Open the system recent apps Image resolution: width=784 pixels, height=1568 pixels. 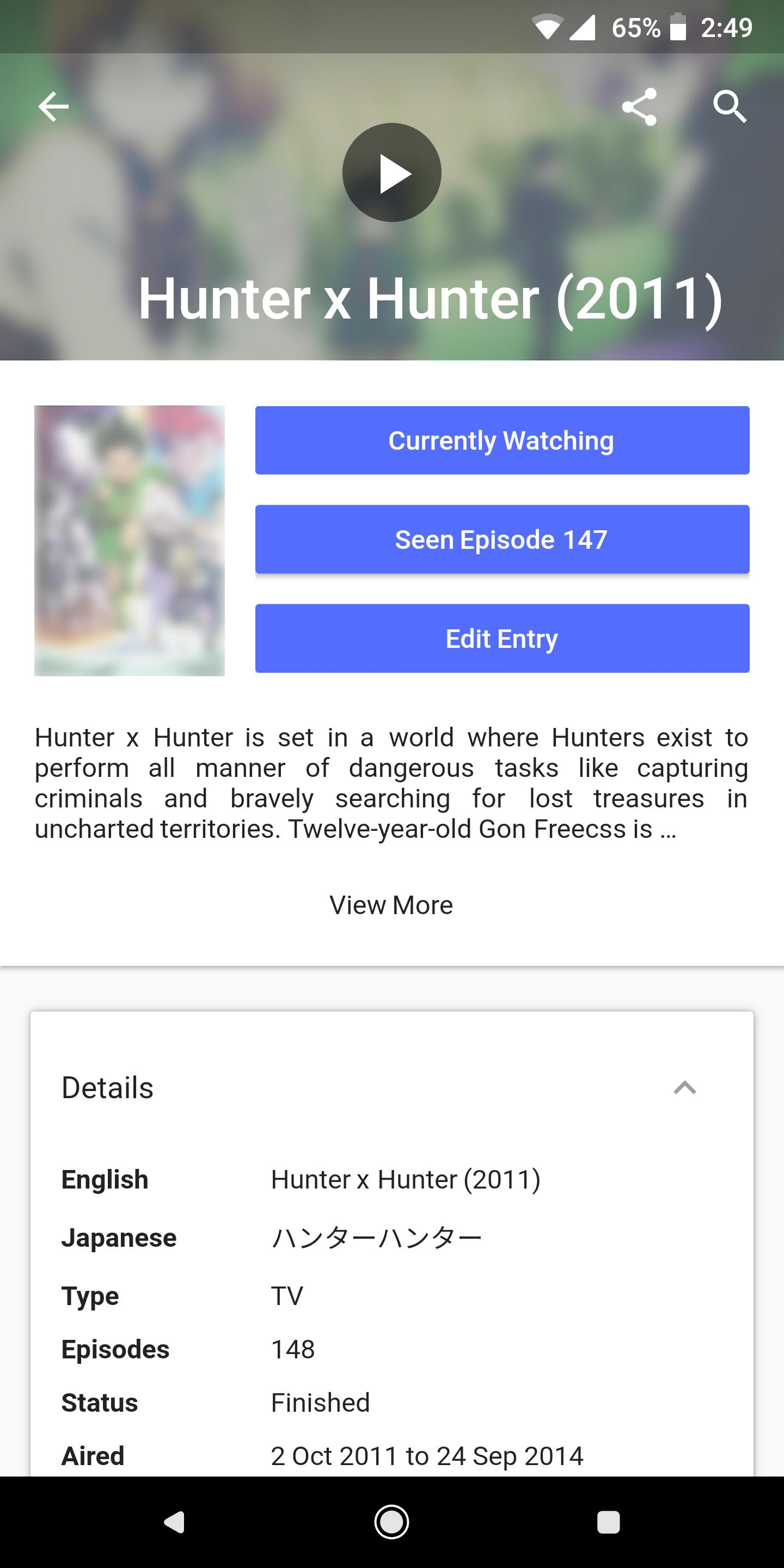608,1522
